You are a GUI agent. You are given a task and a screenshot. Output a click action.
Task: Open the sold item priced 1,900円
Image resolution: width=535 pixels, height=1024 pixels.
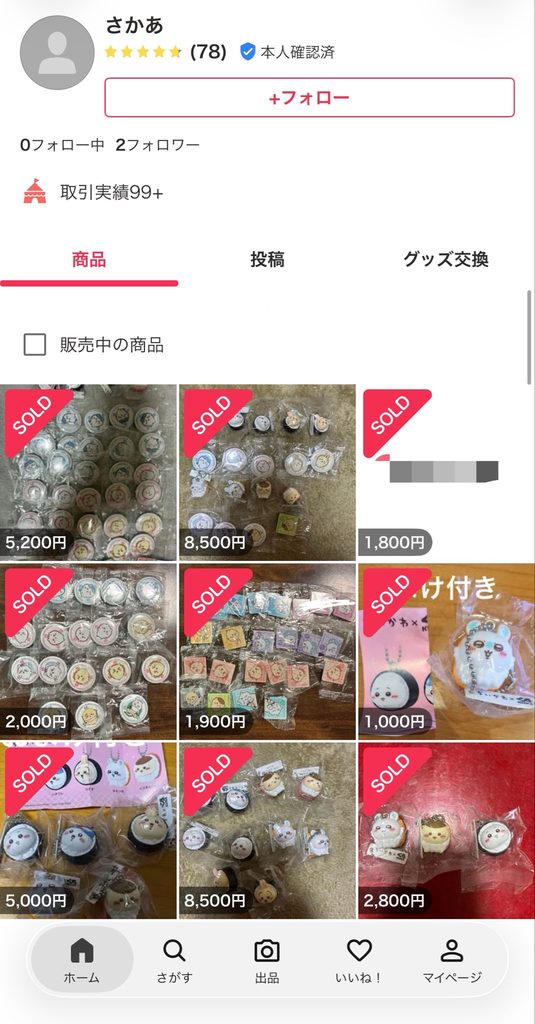tap(267, 652)
